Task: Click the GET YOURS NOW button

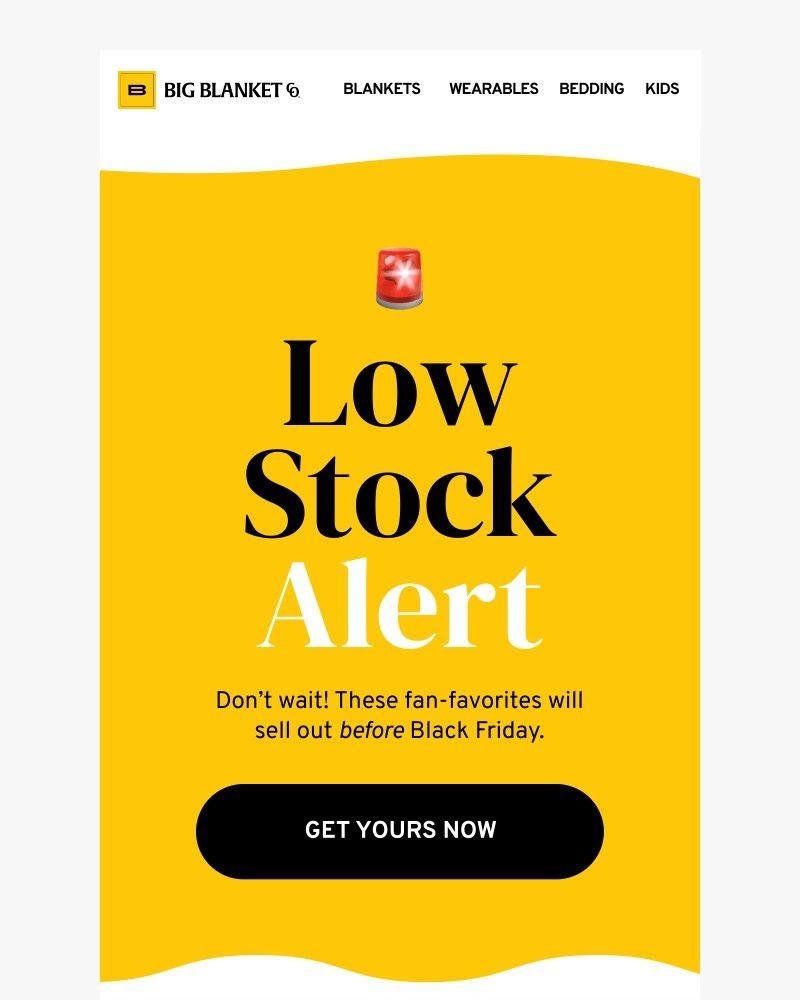Action: click(400, 830)
